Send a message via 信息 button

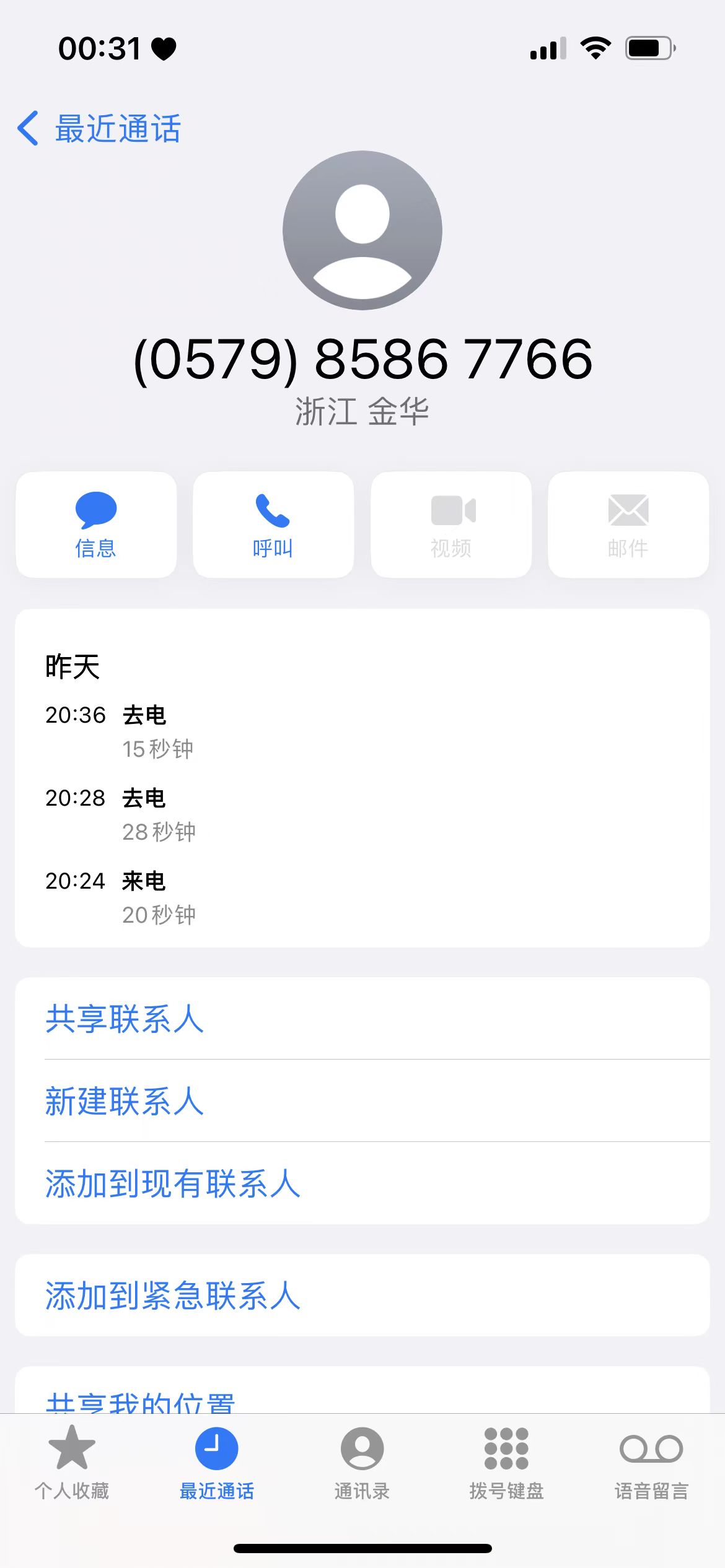[96, 525]
